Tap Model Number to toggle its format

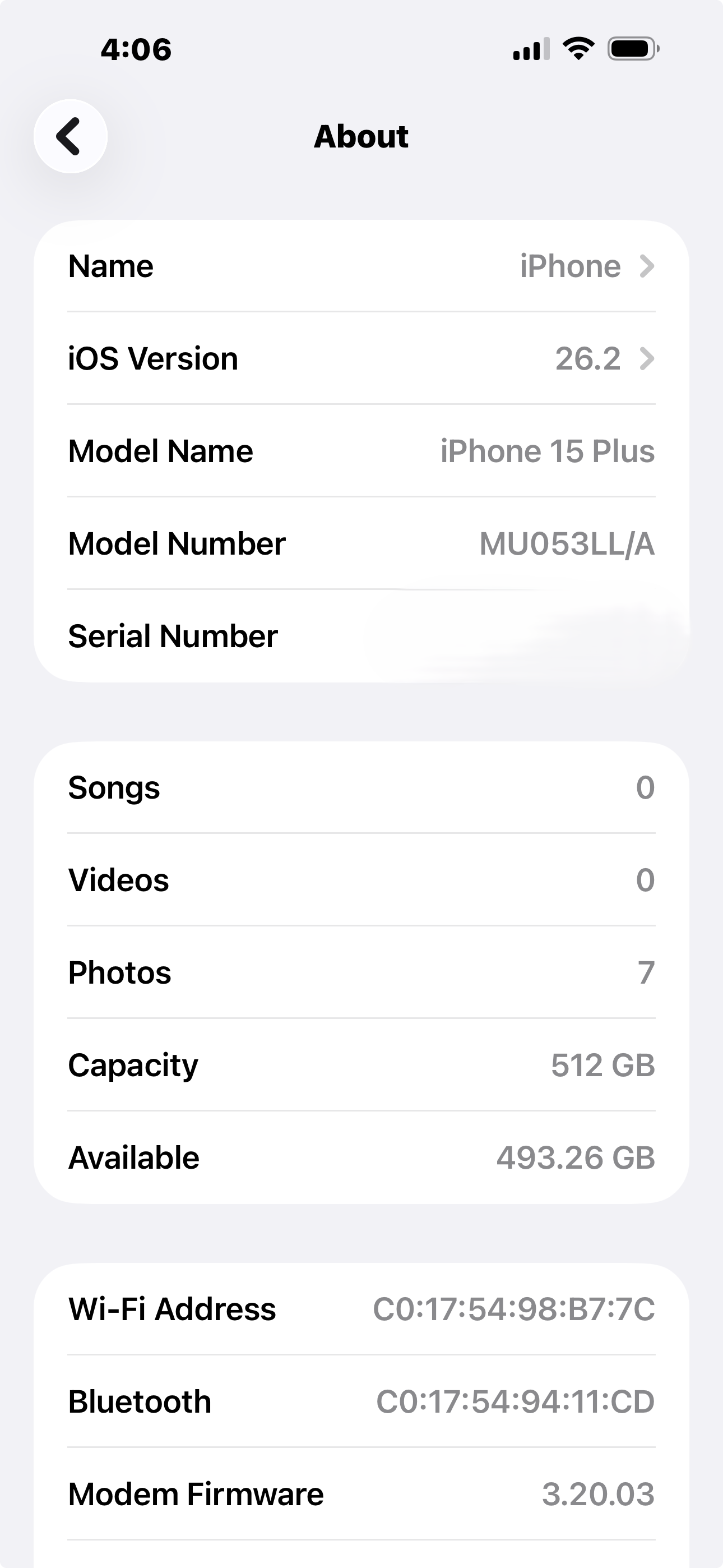tap(361, 543)
